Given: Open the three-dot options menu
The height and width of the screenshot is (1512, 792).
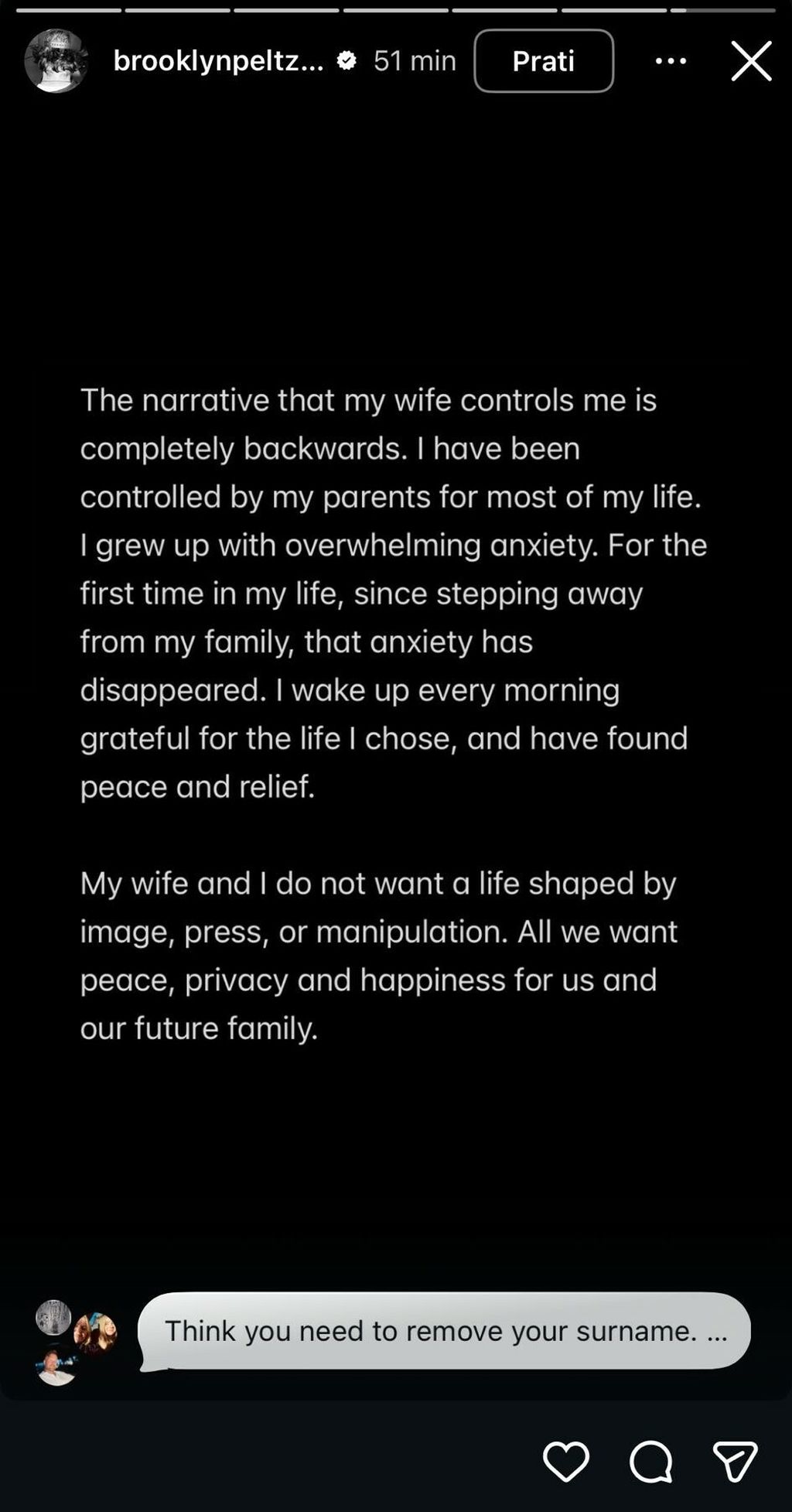Looking at the screenshot, I should 671,61.
